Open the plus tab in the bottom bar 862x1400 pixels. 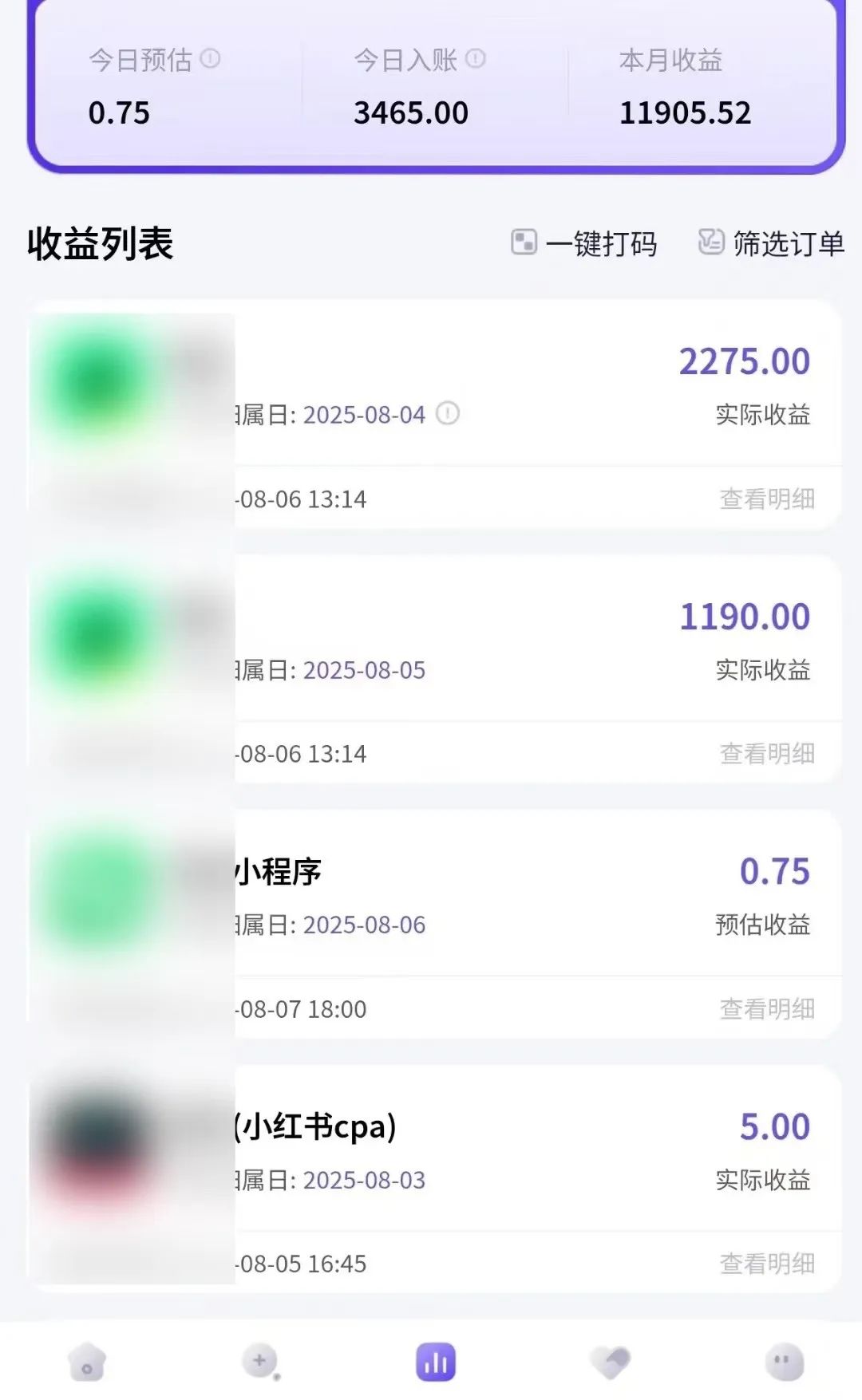pyautogui.click(x=261, y=1362)
